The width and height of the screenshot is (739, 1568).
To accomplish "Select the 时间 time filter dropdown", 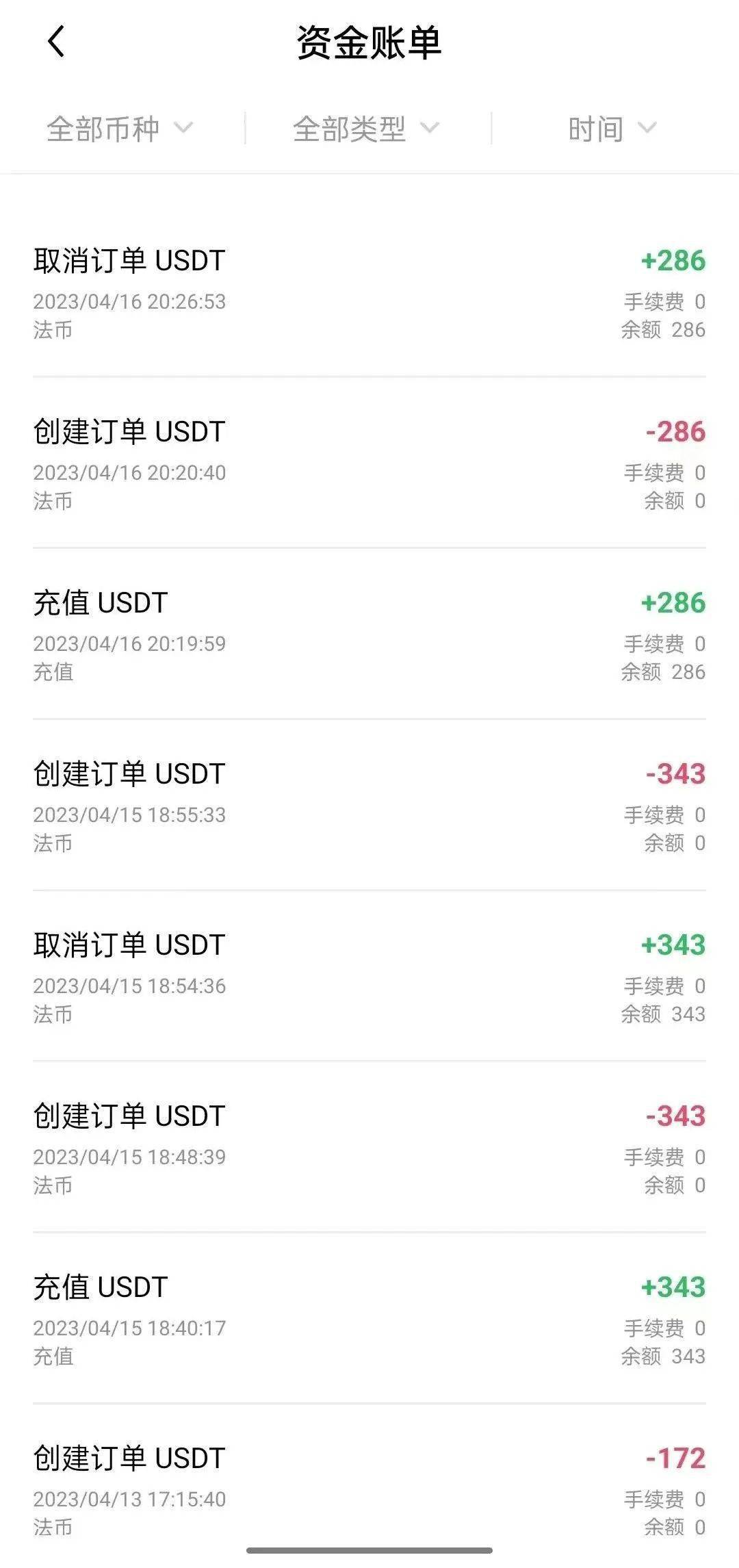I will (612, 129).
